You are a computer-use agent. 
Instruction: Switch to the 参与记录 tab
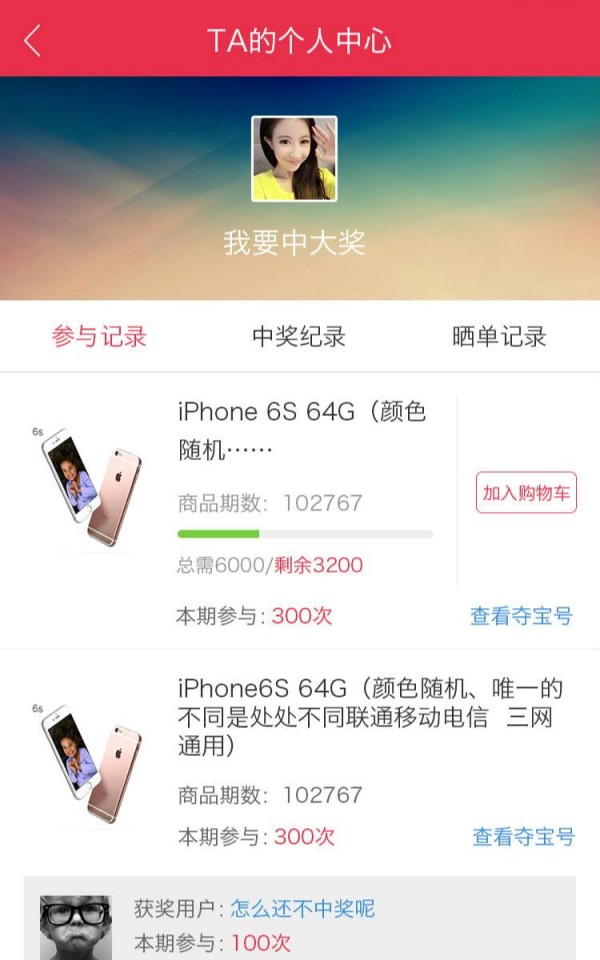pyautogui.click(x=99, y=336)
